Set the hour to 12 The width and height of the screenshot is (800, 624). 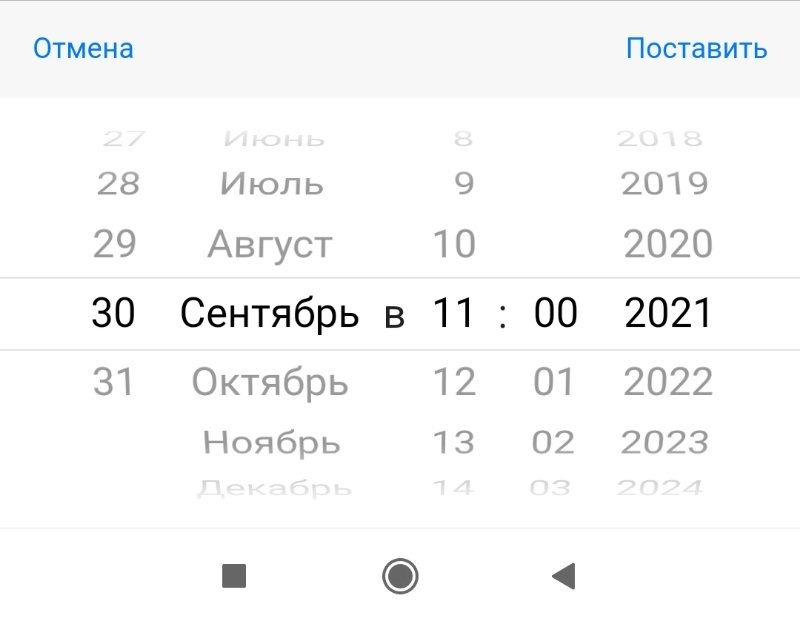[454, 381]
